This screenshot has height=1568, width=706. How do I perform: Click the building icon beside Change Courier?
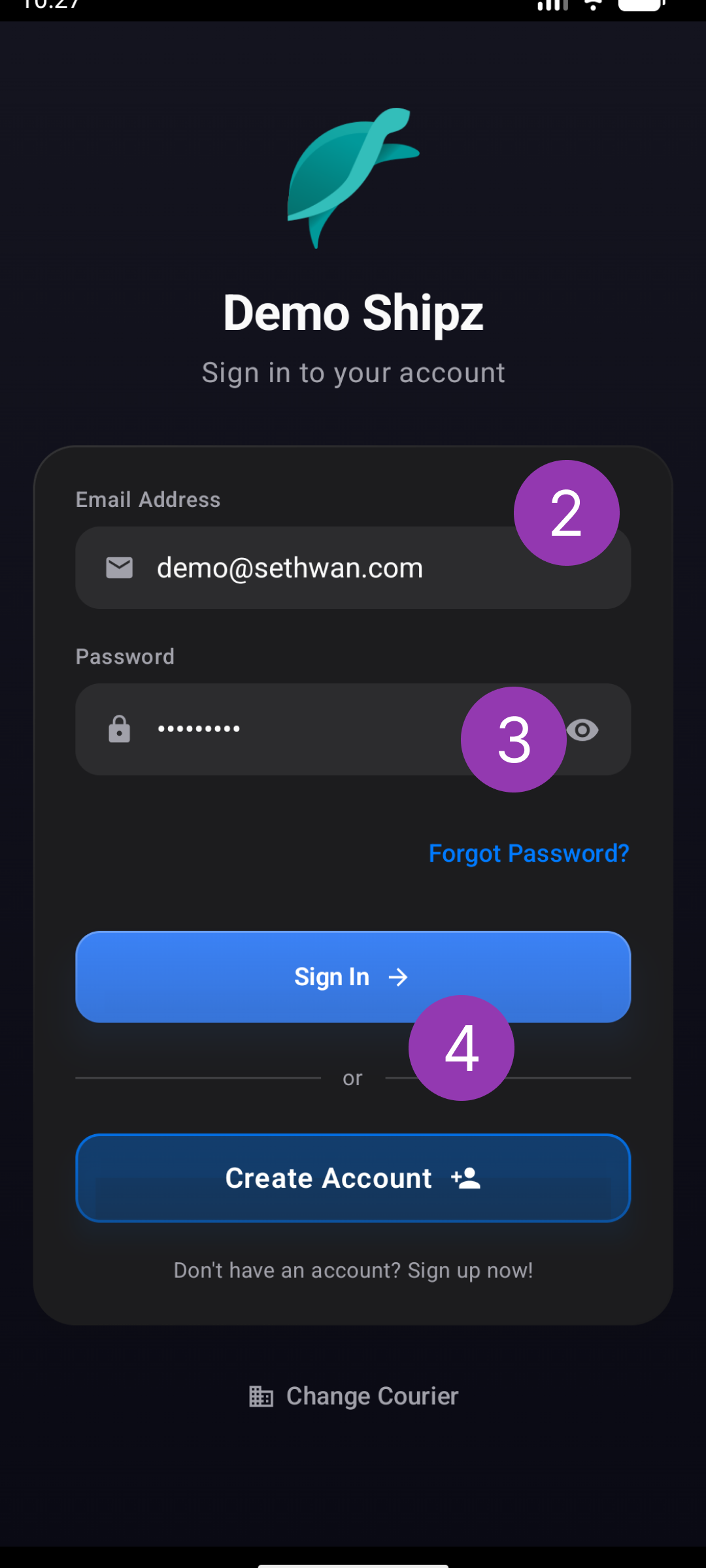tap(261, 1396)
